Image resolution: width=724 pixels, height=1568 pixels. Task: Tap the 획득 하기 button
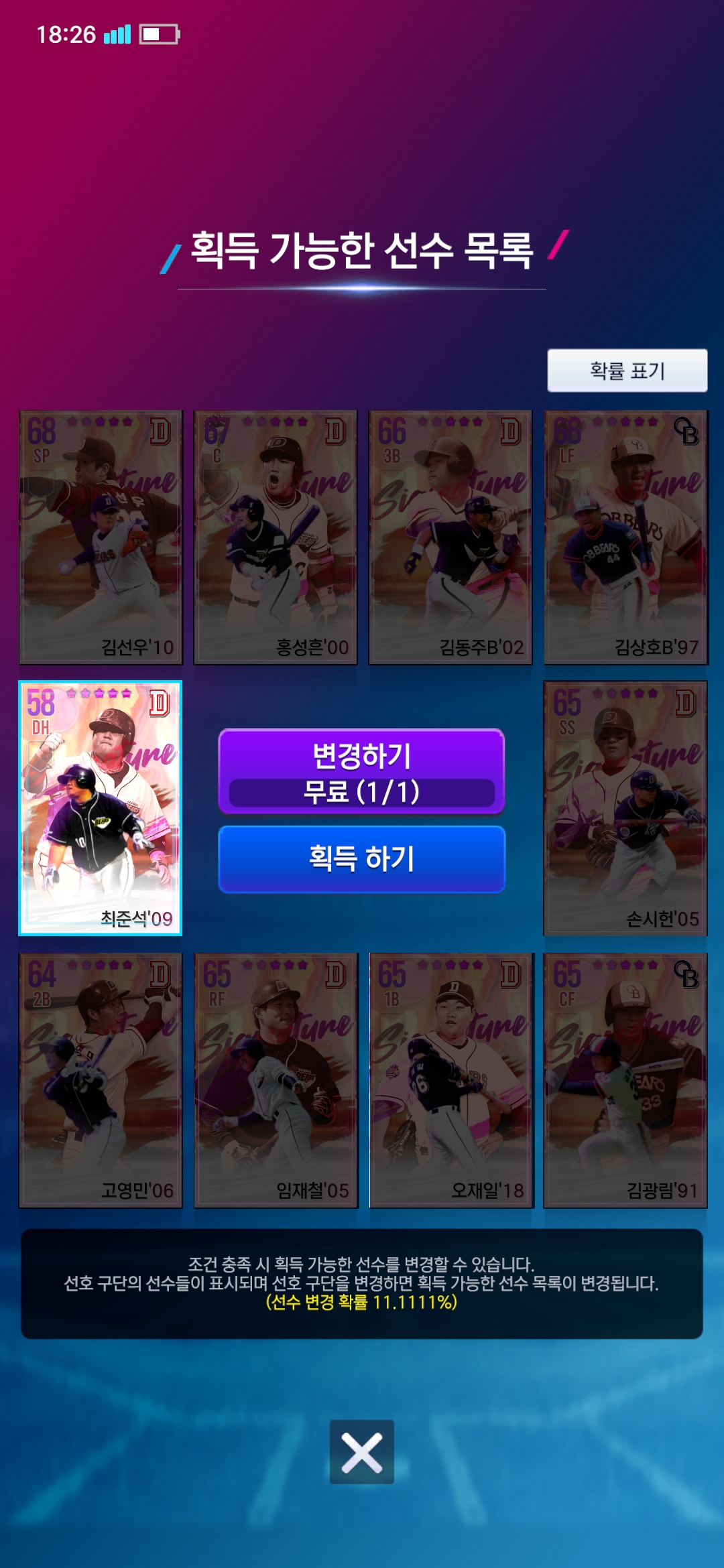click(361, 859)
